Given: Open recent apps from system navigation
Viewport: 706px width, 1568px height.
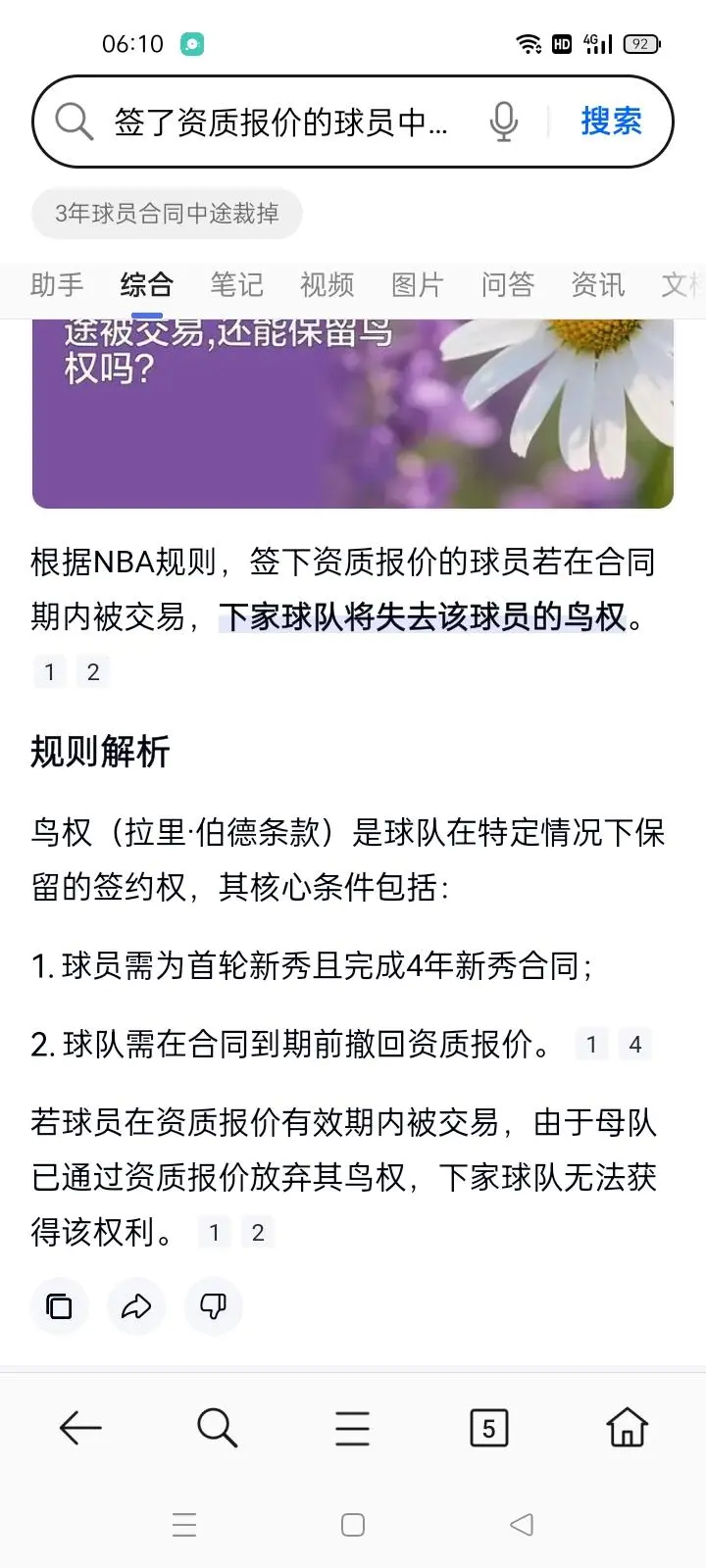Looking at the screenshot, I should click(184, 1525).
